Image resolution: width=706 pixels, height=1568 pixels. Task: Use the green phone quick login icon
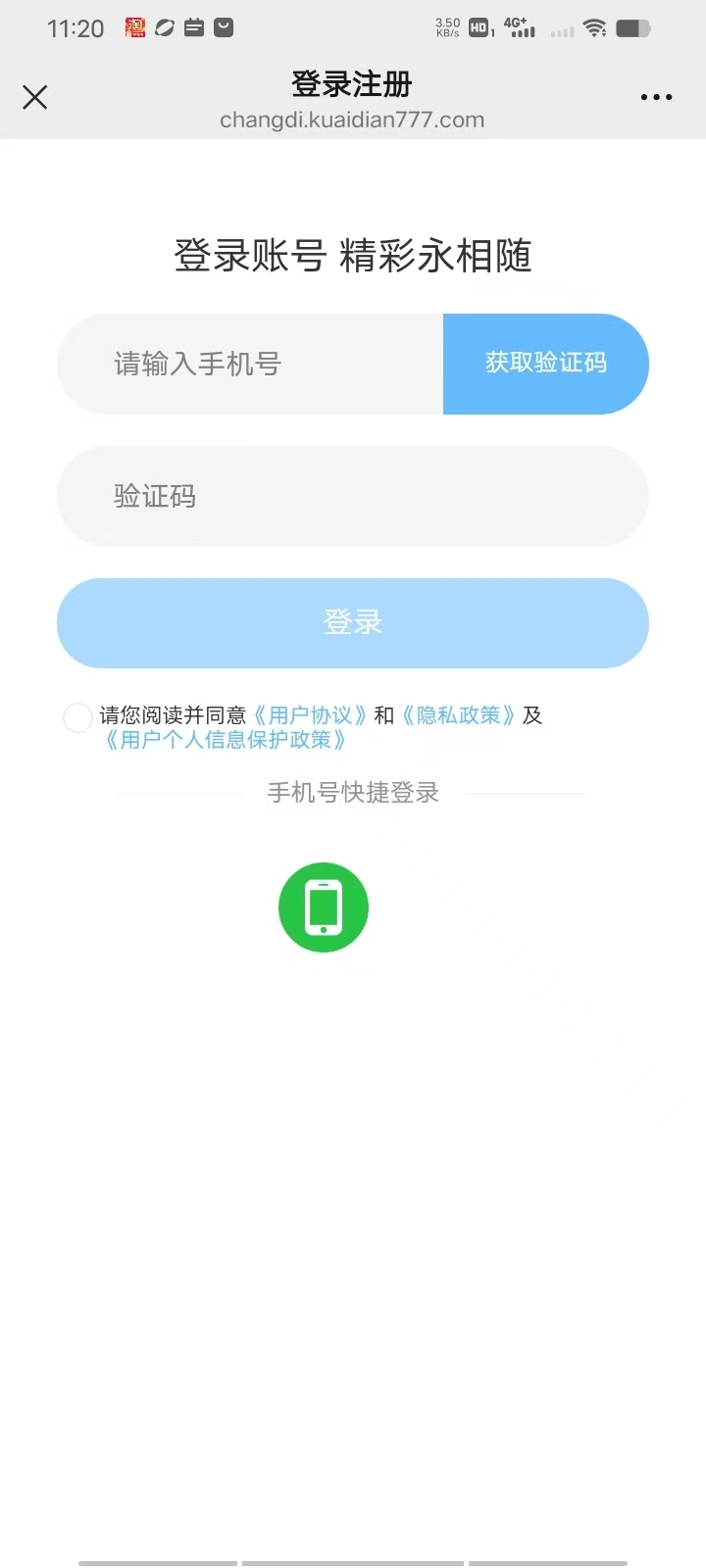click(x=324, y=907)
